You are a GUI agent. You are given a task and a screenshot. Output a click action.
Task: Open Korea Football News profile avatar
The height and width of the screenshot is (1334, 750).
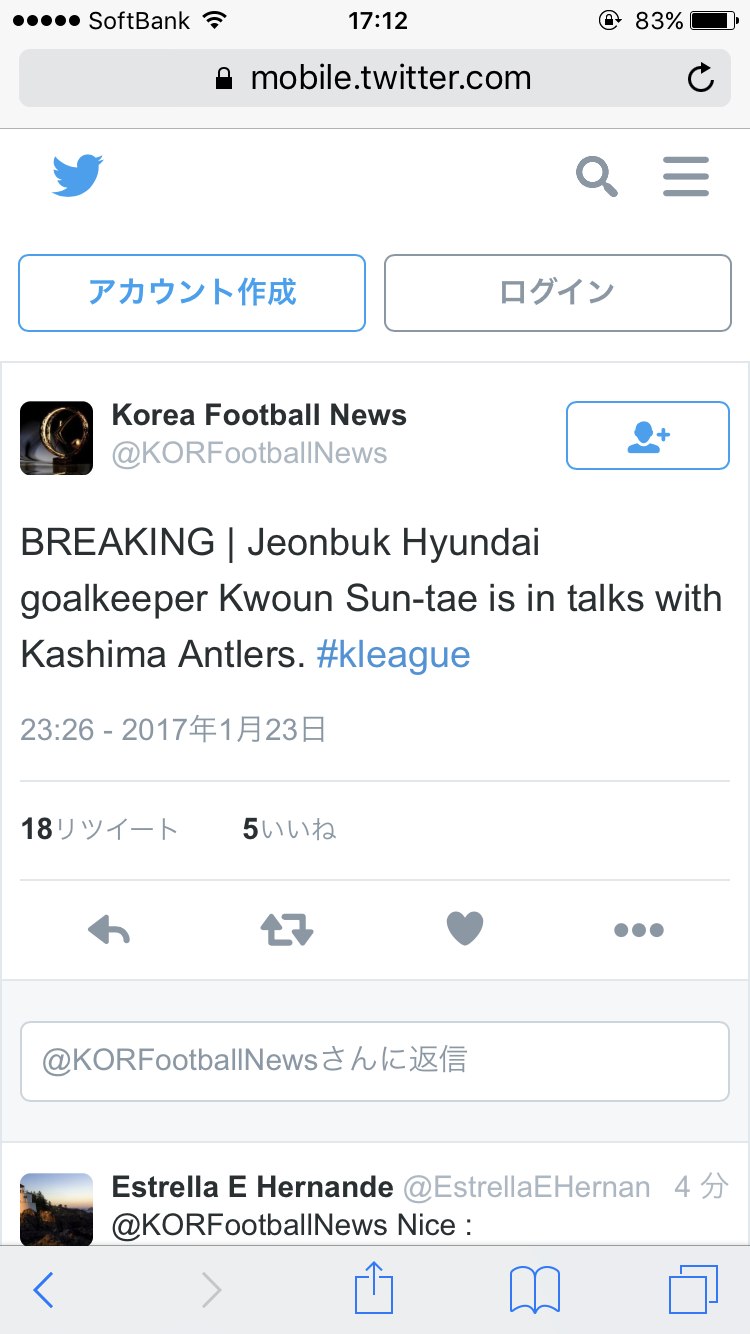(57, 437)
